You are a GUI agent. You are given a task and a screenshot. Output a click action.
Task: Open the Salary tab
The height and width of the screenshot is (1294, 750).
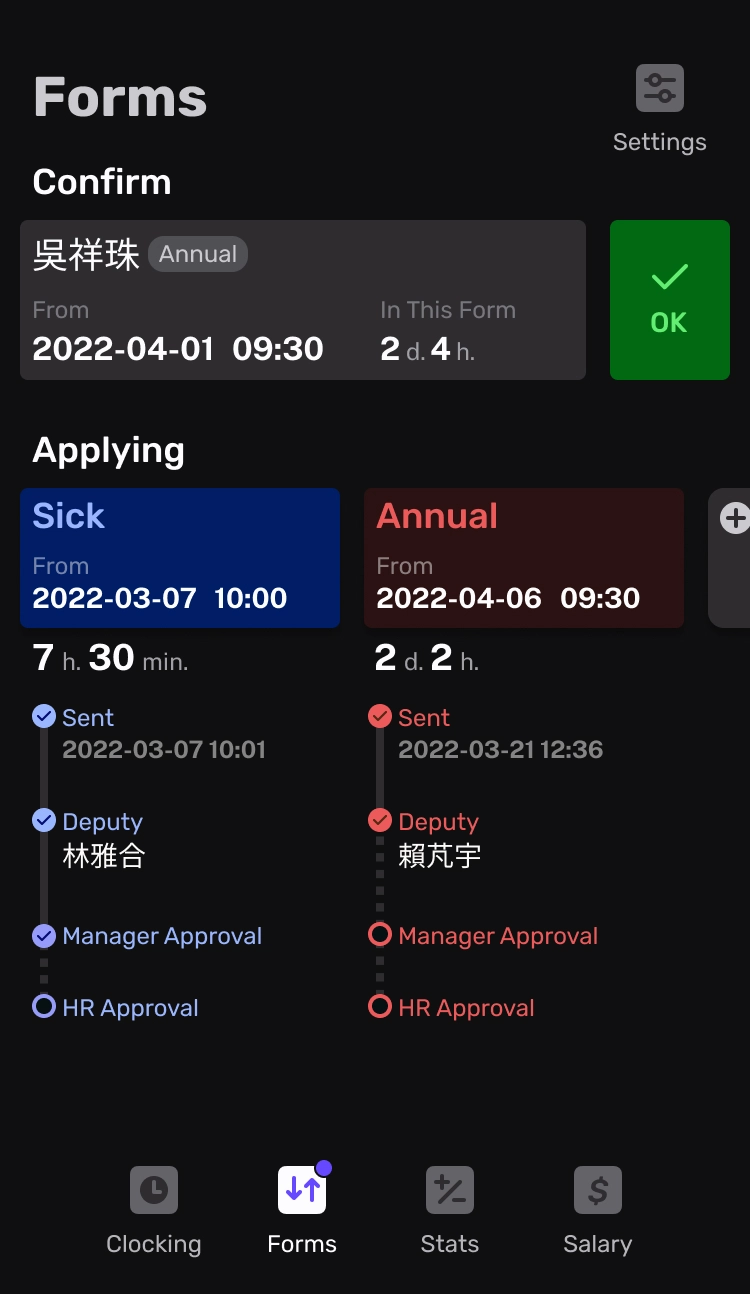598,1212
